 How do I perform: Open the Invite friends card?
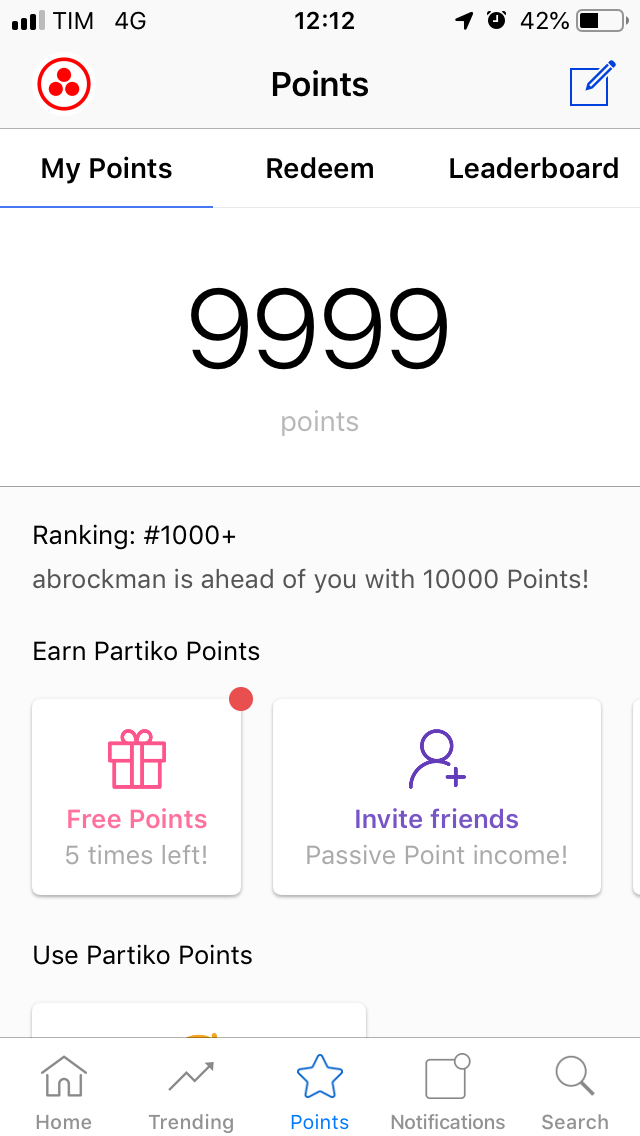(x=437, y=797)
